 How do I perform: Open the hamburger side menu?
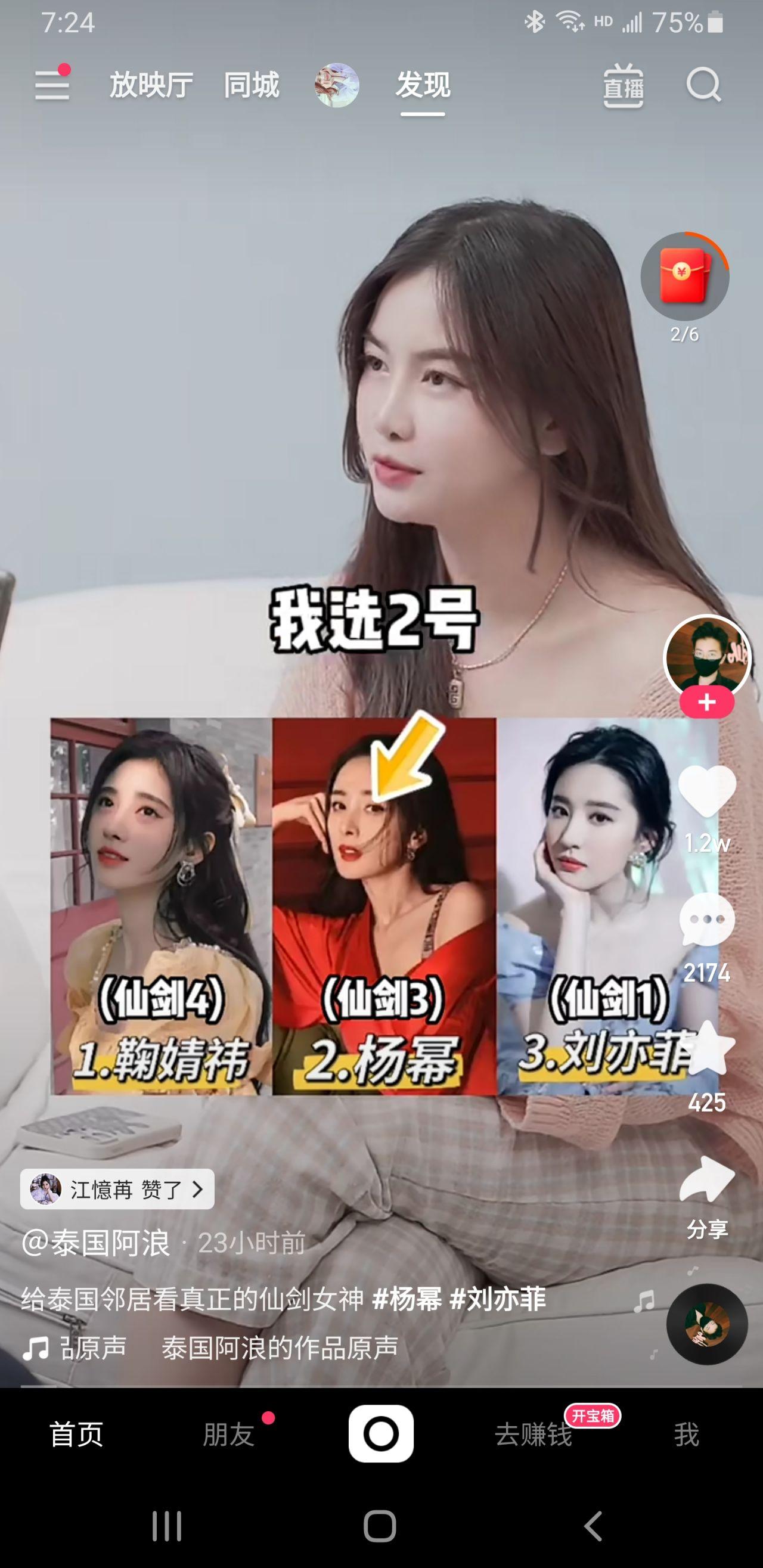click(52, 85)
